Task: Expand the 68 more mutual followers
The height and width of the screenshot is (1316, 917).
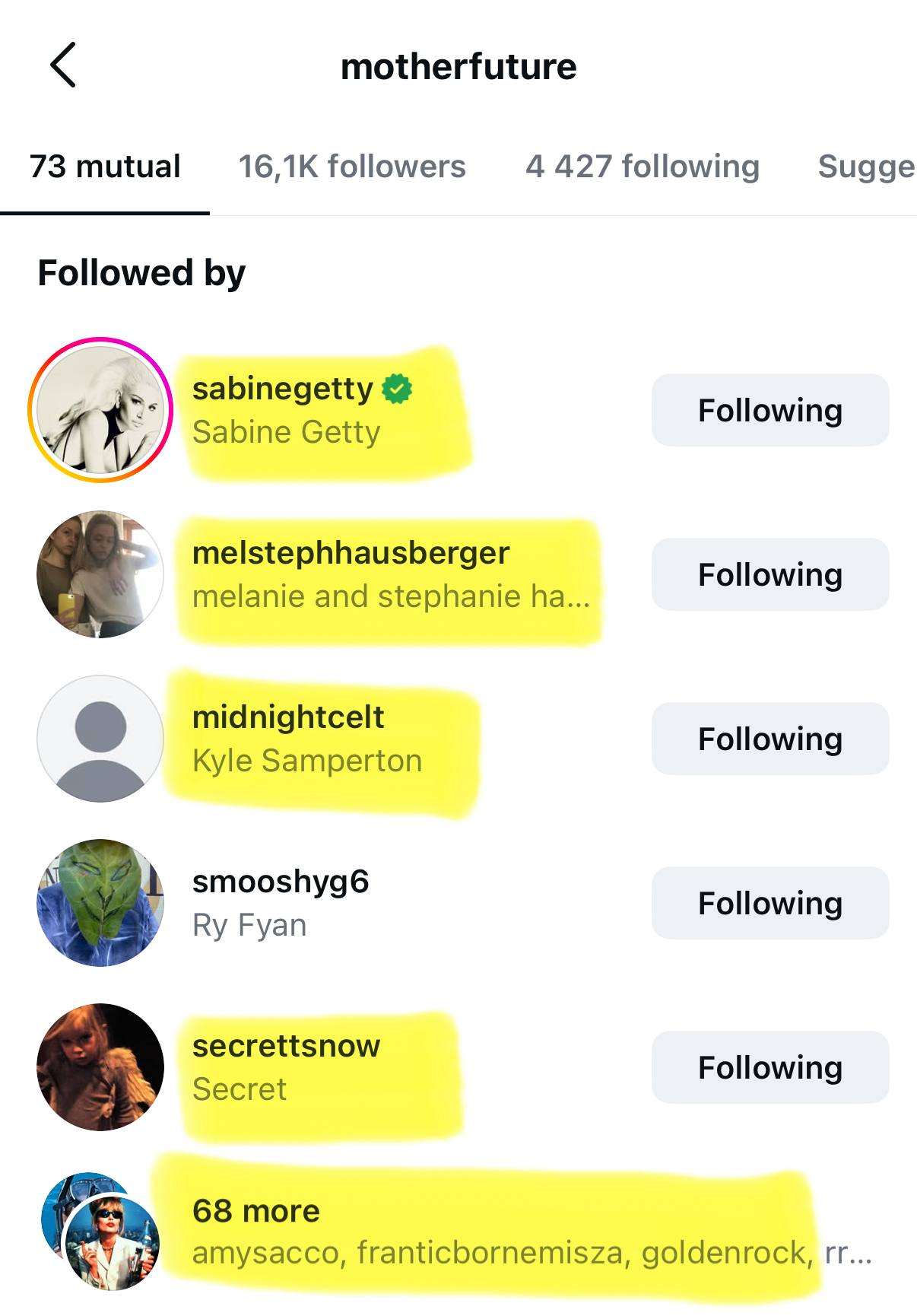Action: [x=257, y=1211]
